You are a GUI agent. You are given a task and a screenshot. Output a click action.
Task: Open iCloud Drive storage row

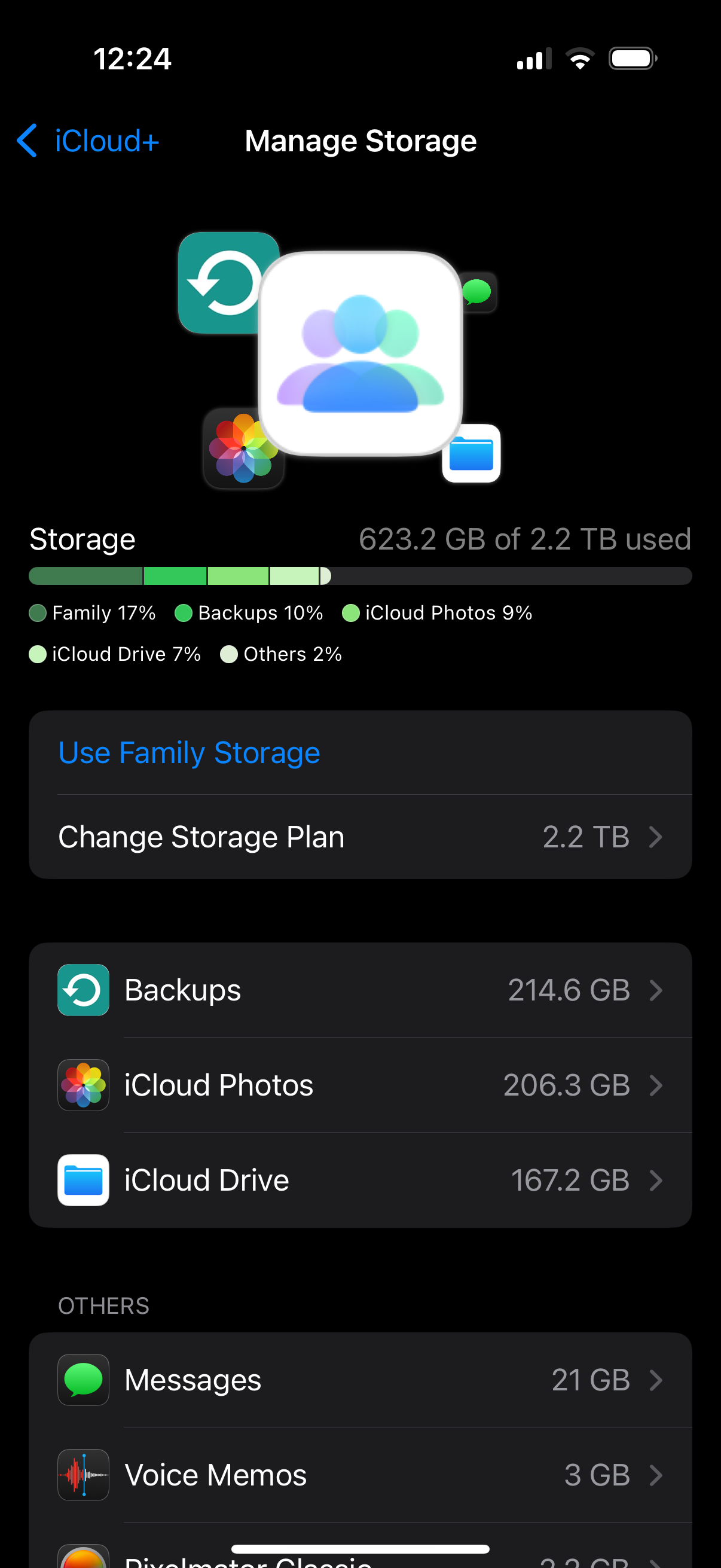pos(360,1180)
